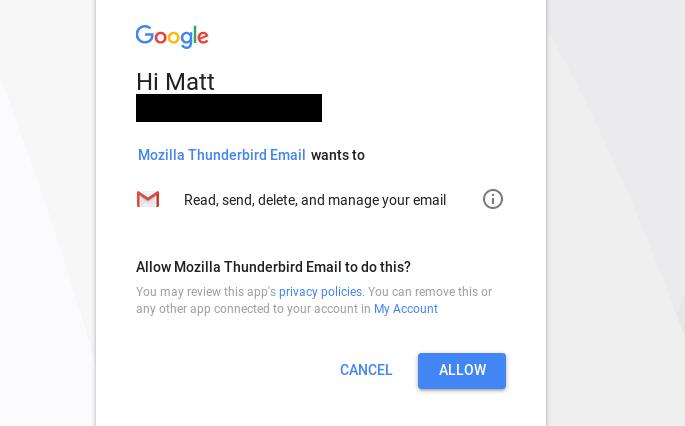Open Mozilla Thunderbird Email app details

221,155
